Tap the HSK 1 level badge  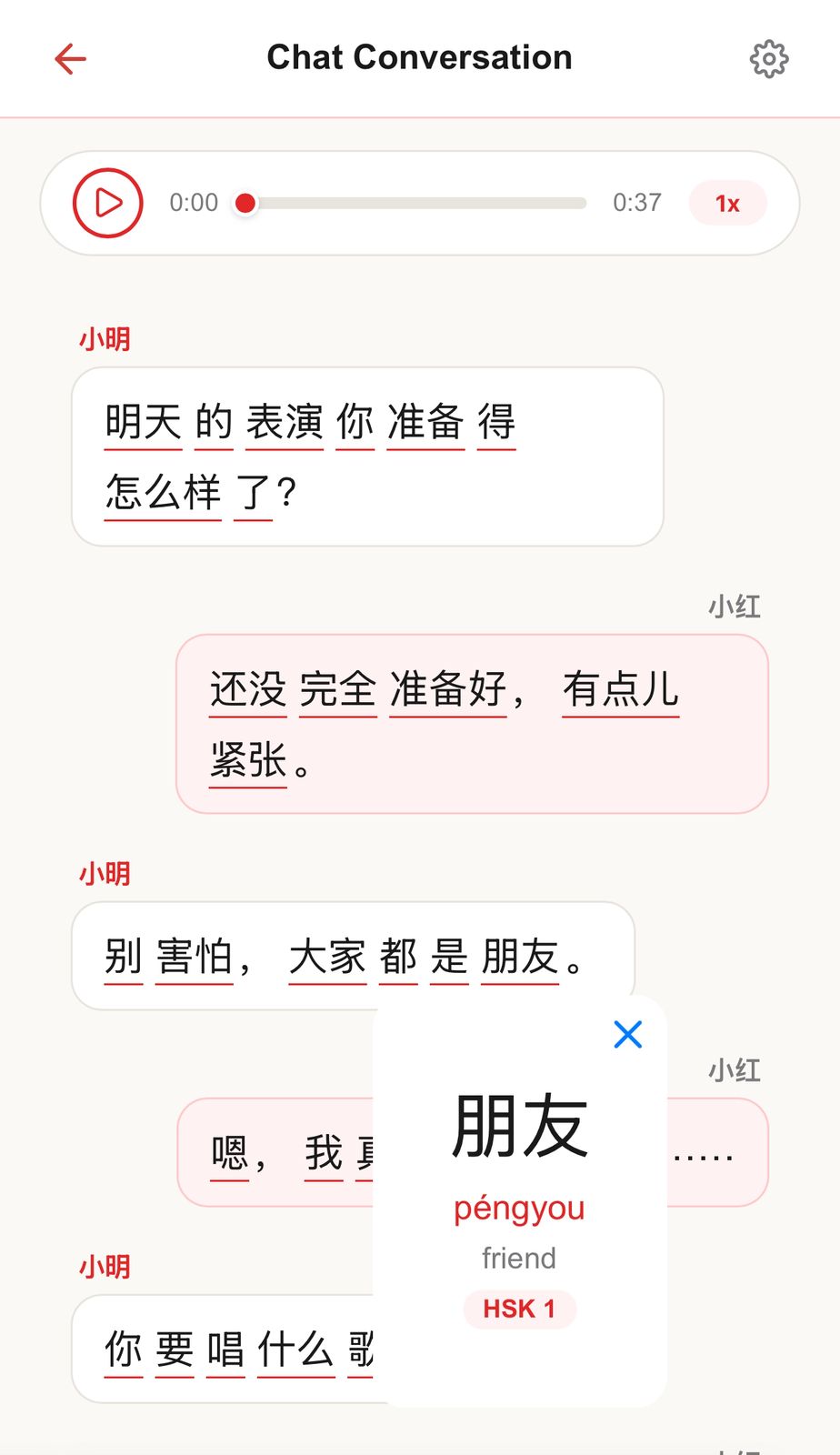(519, 1309)
